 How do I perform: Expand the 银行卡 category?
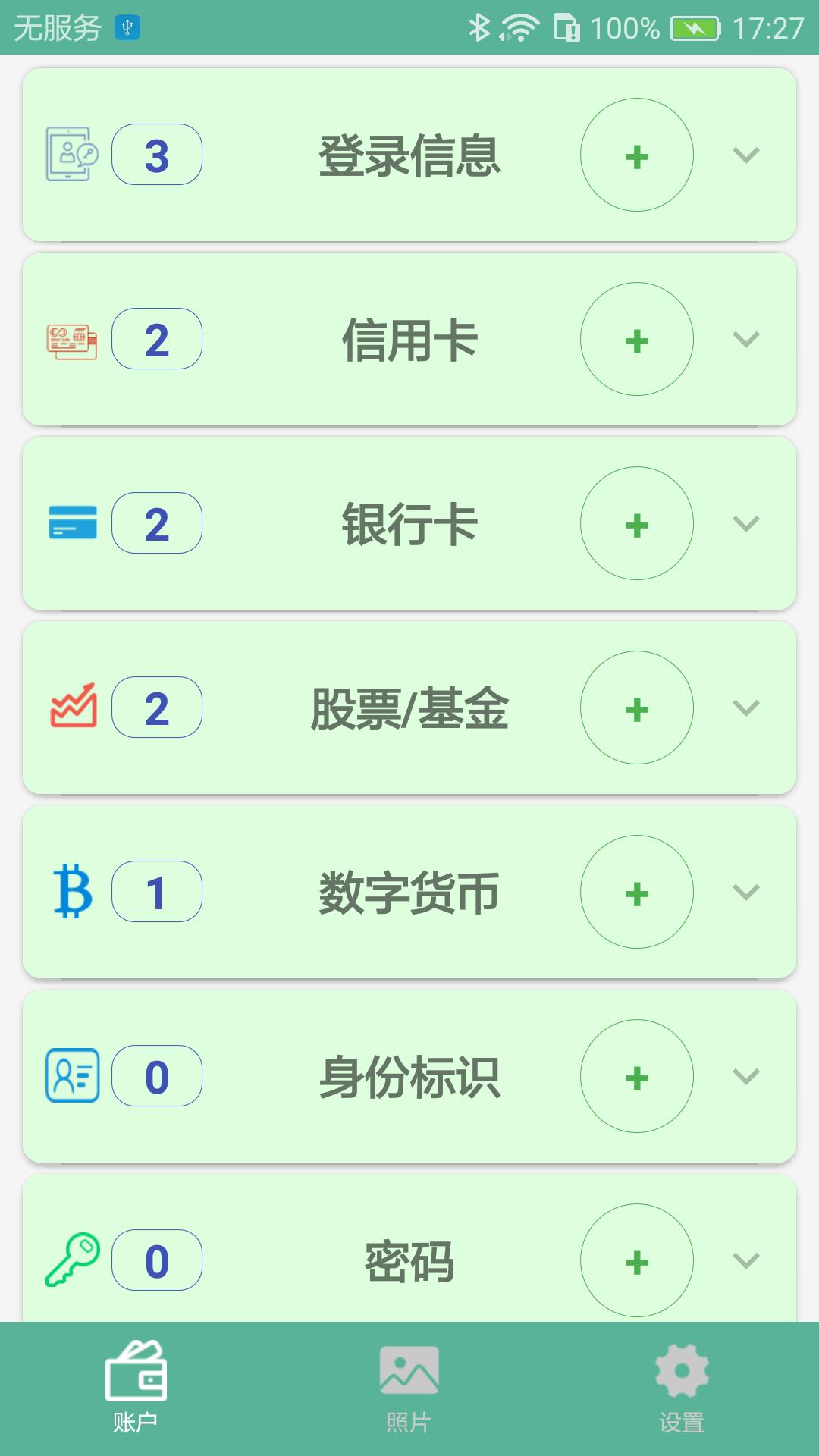(x=746, y=524)
